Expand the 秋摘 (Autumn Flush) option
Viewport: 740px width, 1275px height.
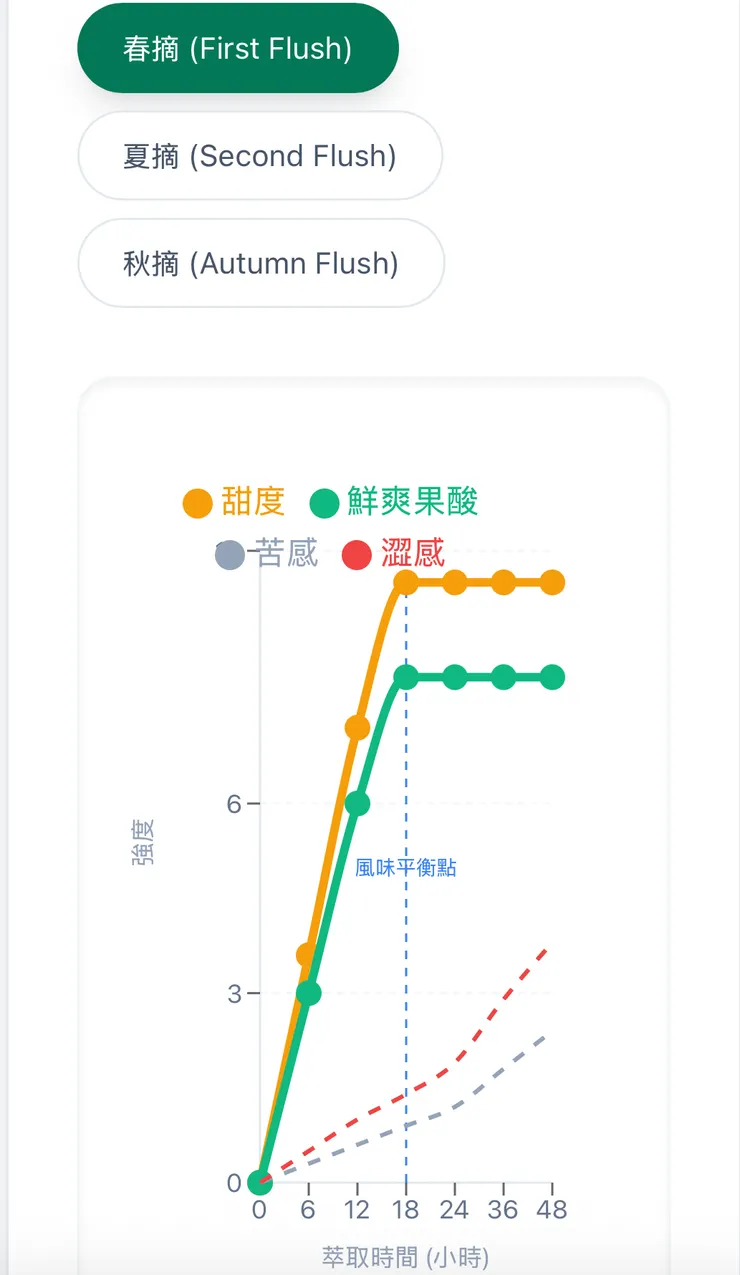click(261, 263)
